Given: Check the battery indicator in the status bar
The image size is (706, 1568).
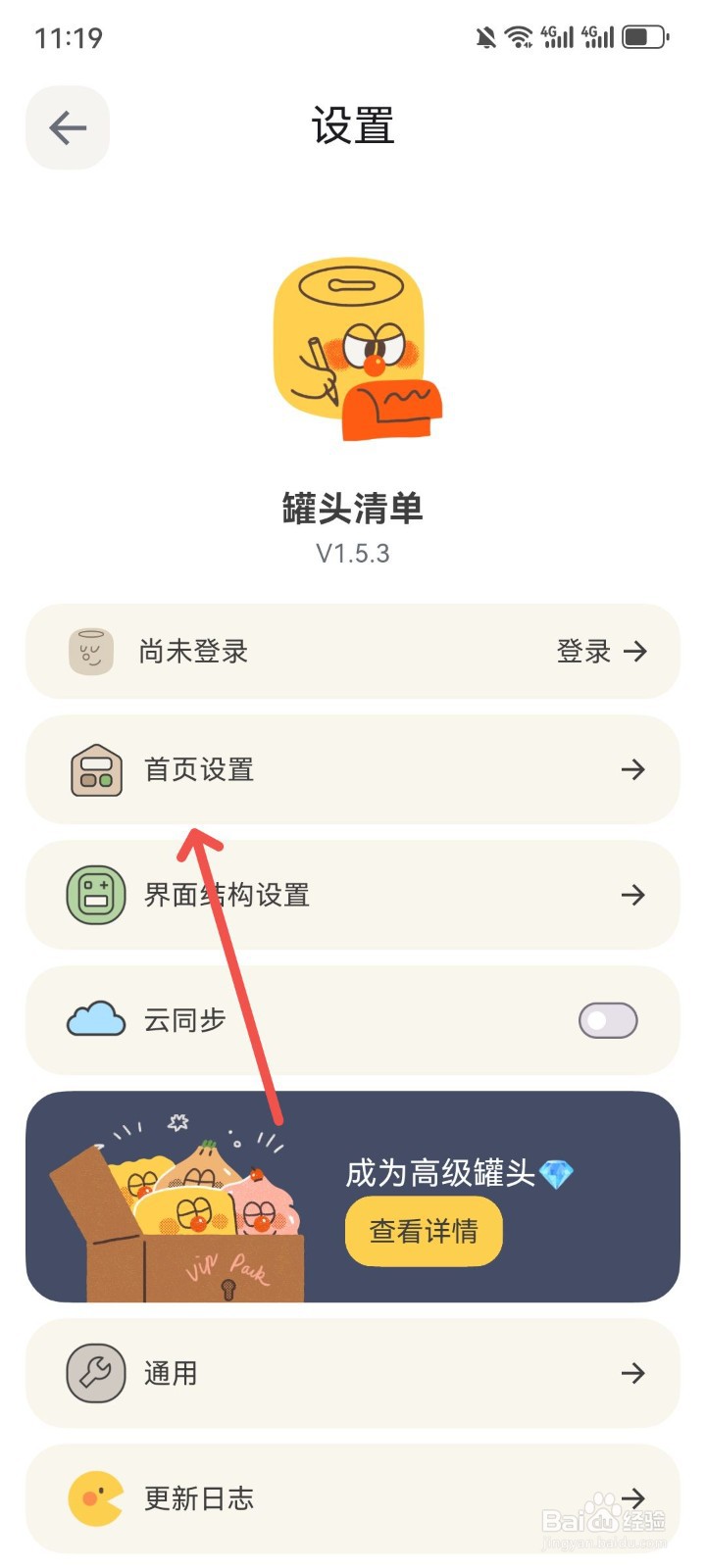Looking at the screenshot, I should (x=644, y=36).
